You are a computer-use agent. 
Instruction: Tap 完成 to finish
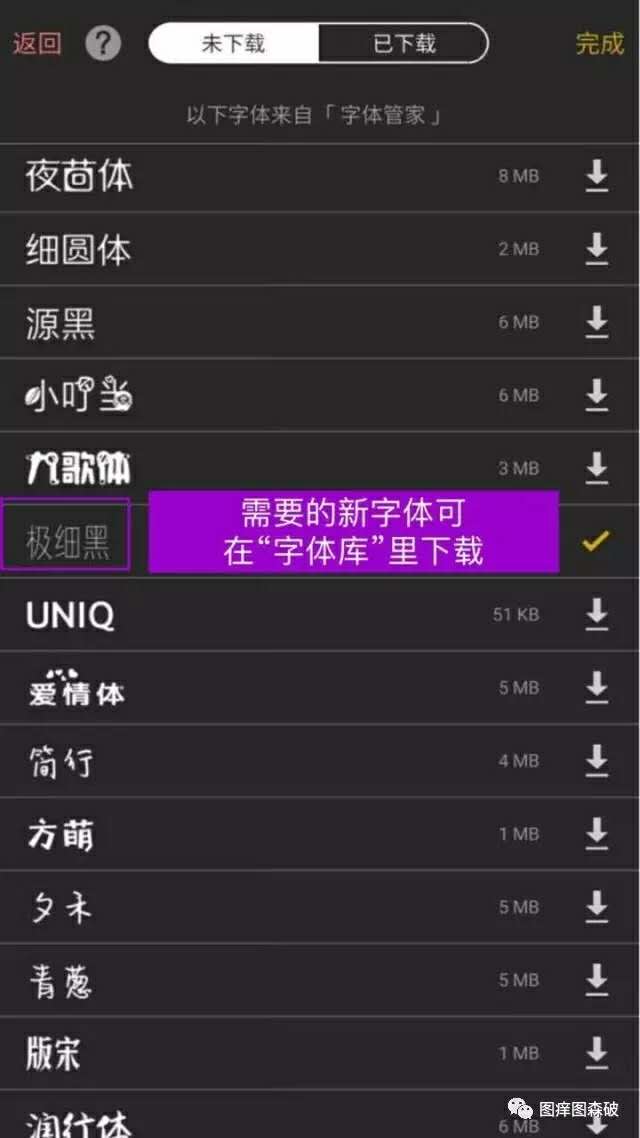[599, 44]
